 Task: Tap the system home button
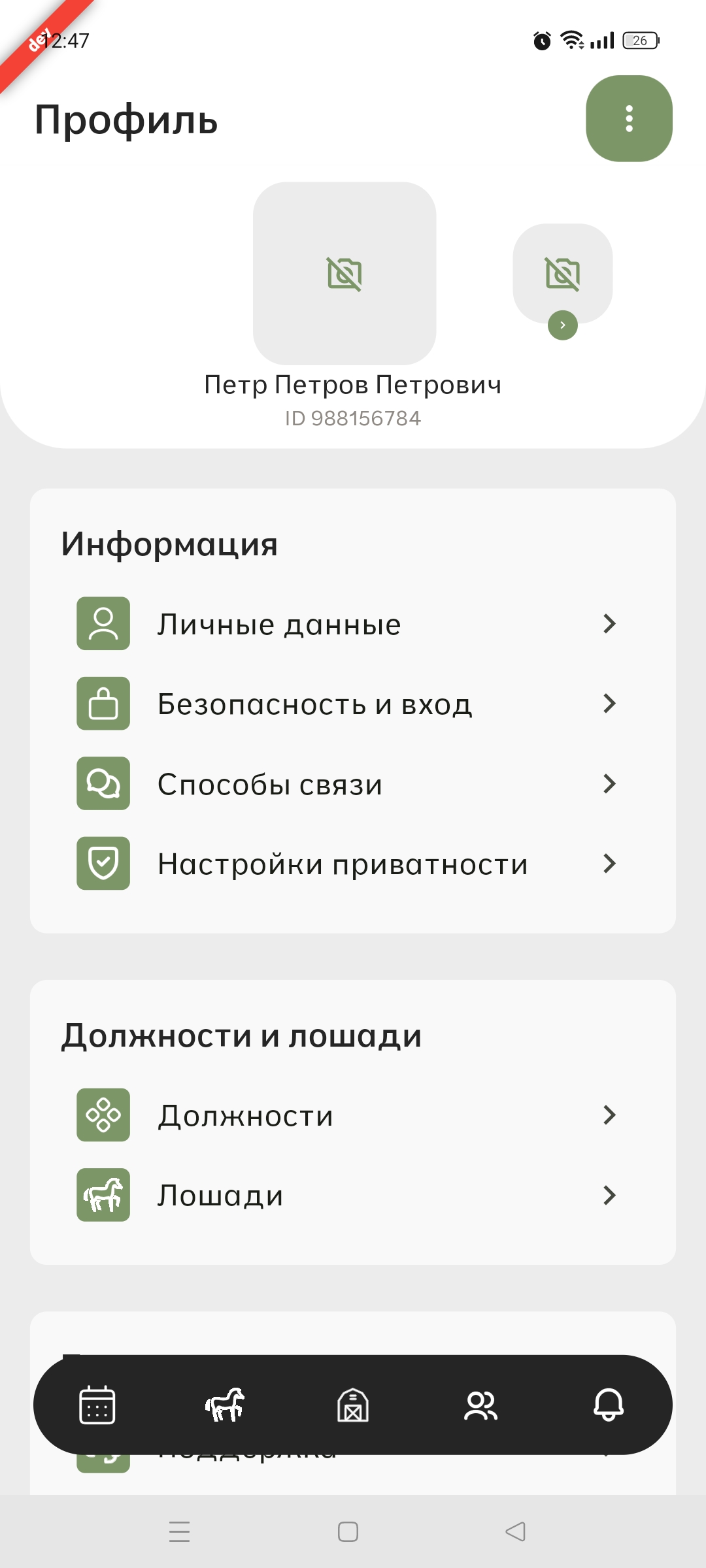pyautogui.click(x=348, y=1531)
